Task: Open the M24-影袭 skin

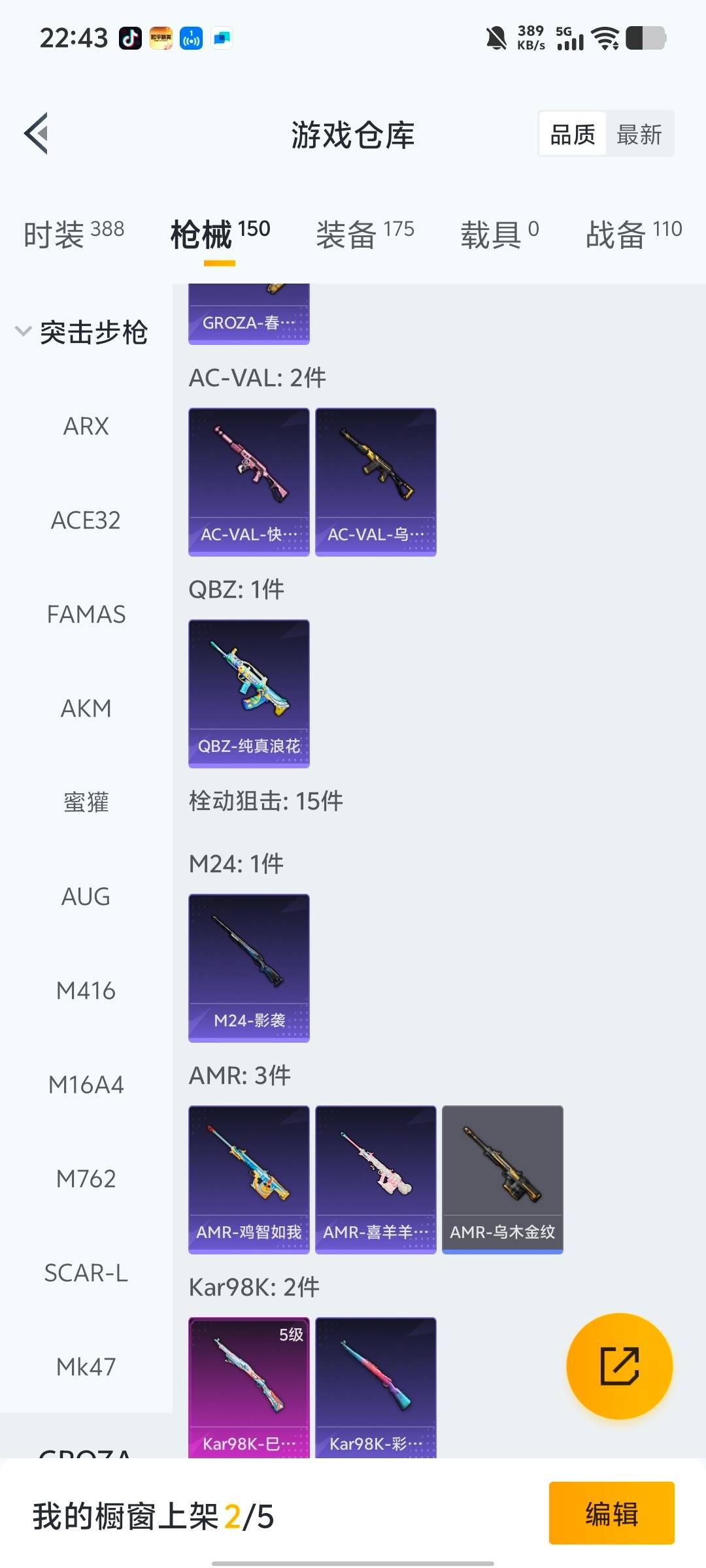Action: click(x=248, y=968)
